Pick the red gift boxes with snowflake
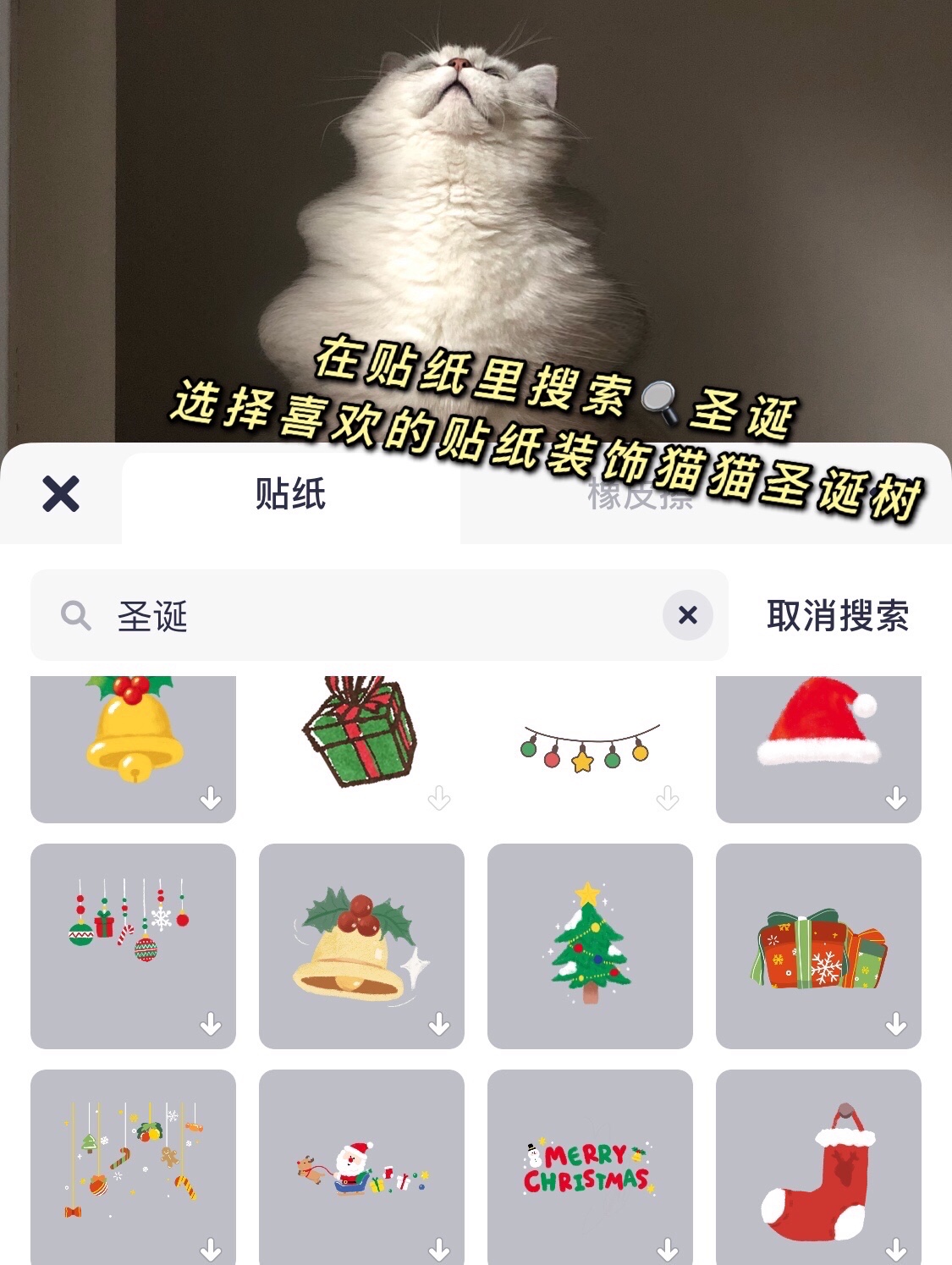This screenshot has height=1265, width=952. point(818,948)
